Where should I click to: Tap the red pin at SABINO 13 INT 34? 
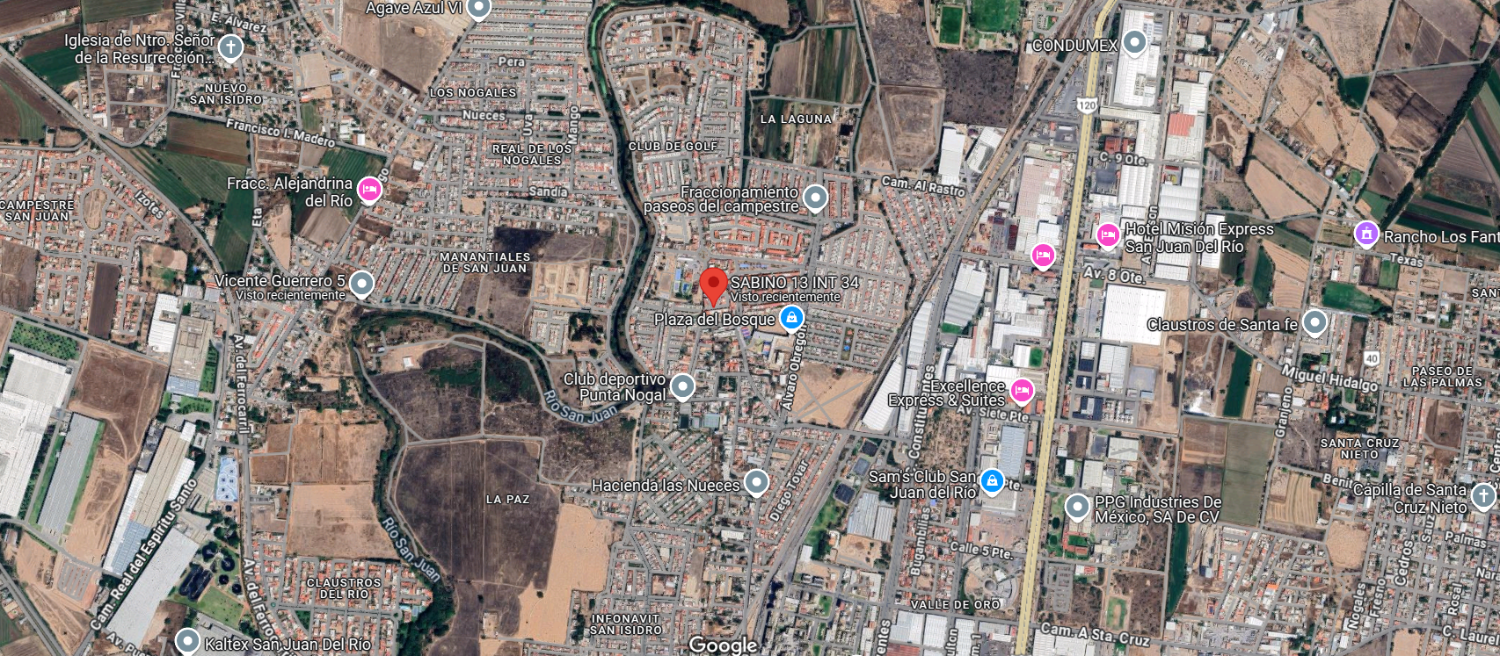point(713,284)
